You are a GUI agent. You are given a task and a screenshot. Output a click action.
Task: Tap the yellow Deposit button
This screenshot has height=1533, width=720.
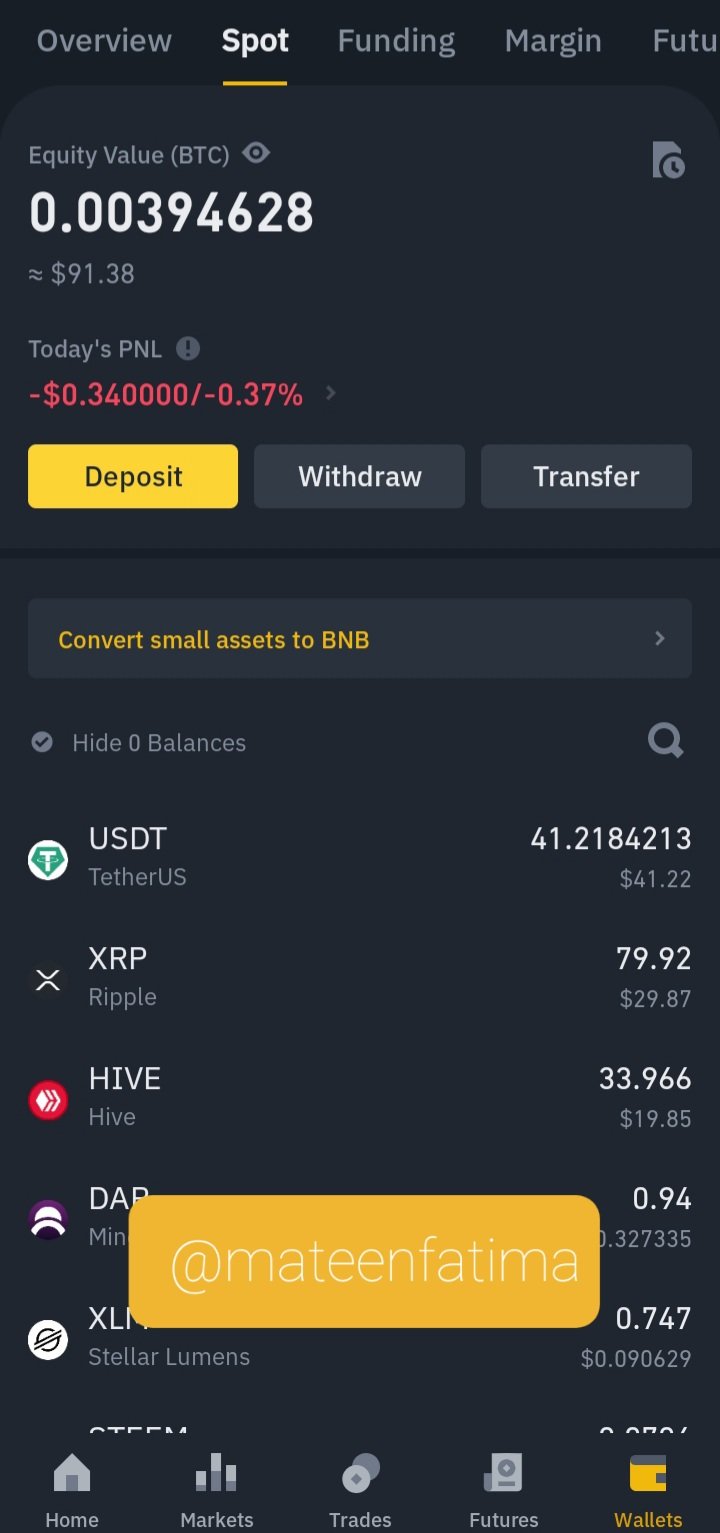pyautogui.click(x=133, y=476)
